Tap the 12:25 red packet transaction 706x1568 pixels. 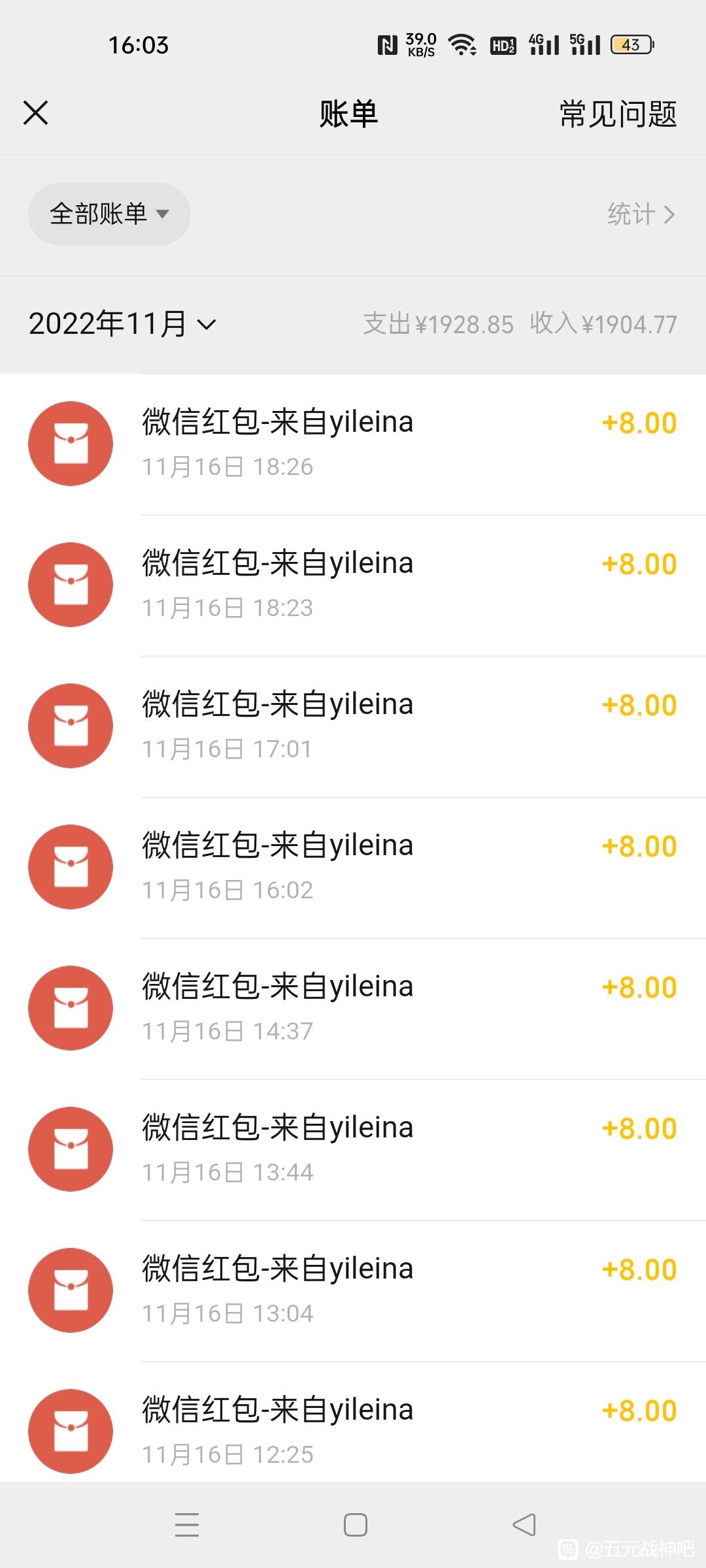pyautogui.click(x=353, y=1422)
